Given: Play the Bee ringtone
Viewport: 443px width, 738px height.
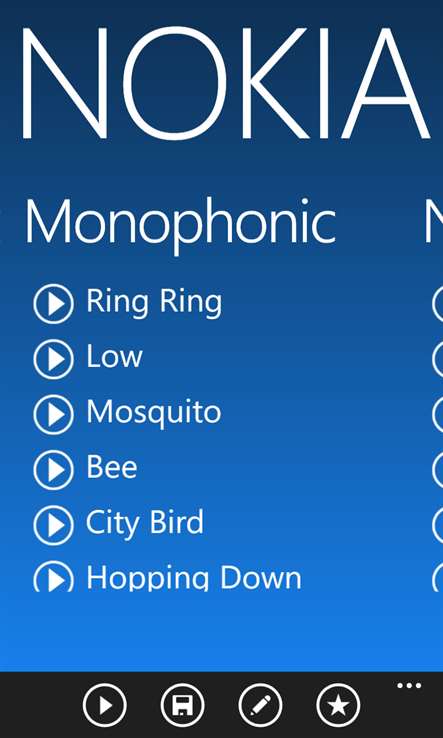Looking at the screenshot, I should click(x=54, y=470).
